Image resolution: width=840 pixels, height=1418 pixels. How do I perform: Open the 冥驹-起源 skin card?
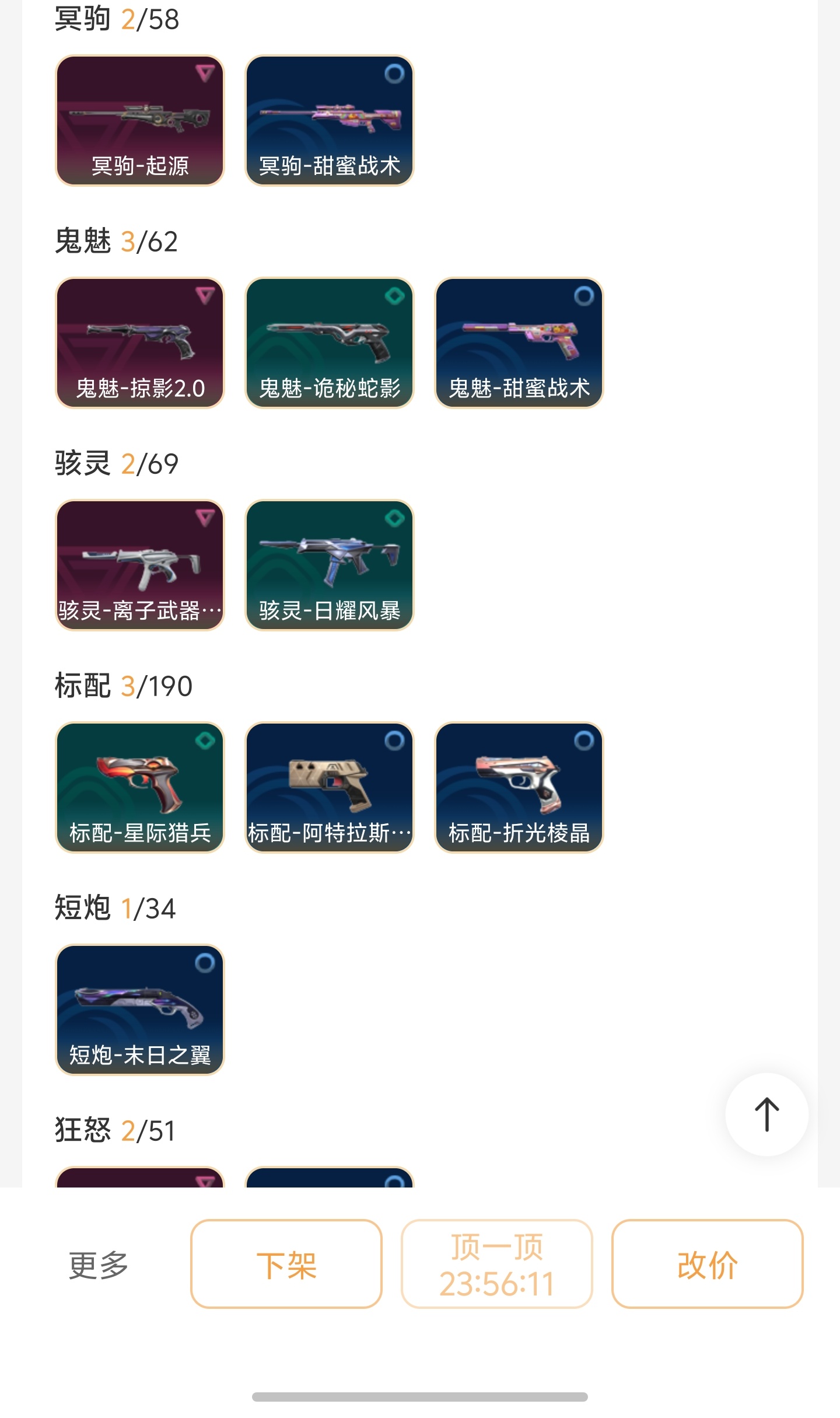tap(140, 121)
